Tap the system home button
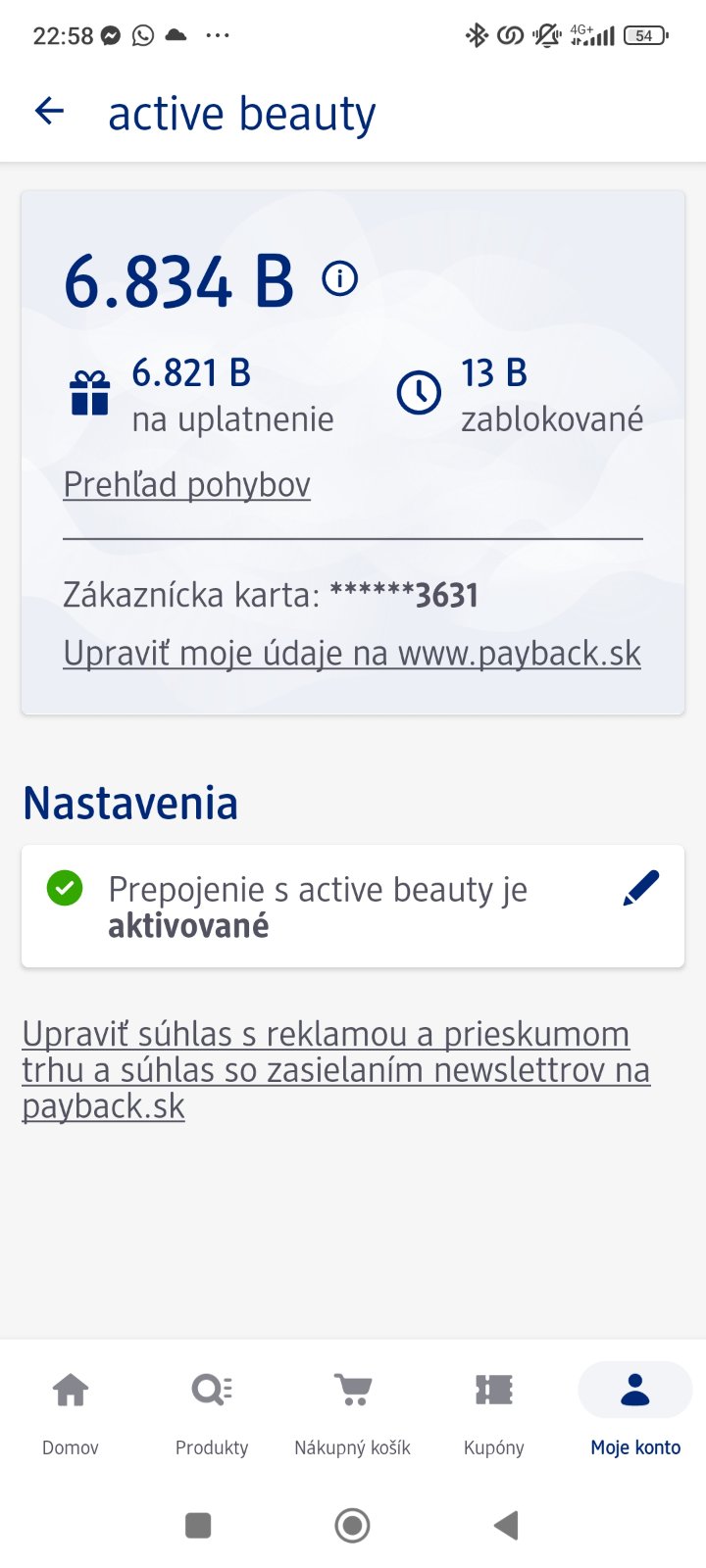 (x=352, y=1525)
